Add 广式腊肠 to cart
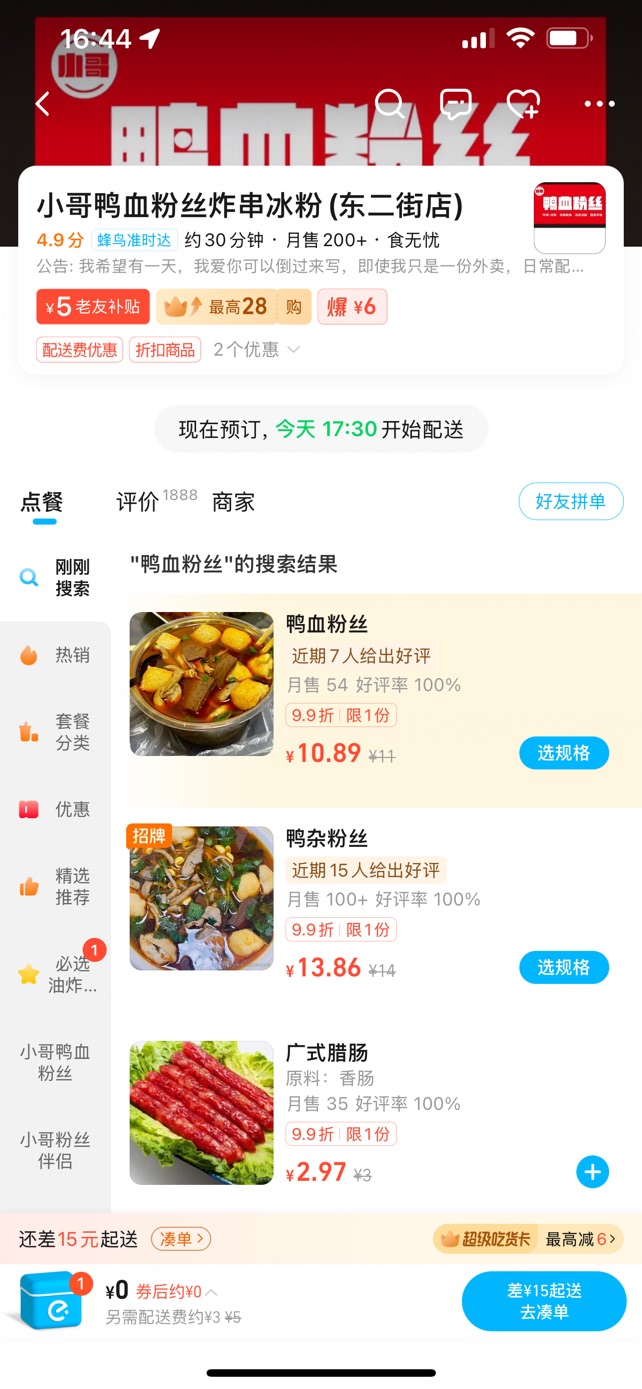The image size is (642, 1389). coord(593,1171)
